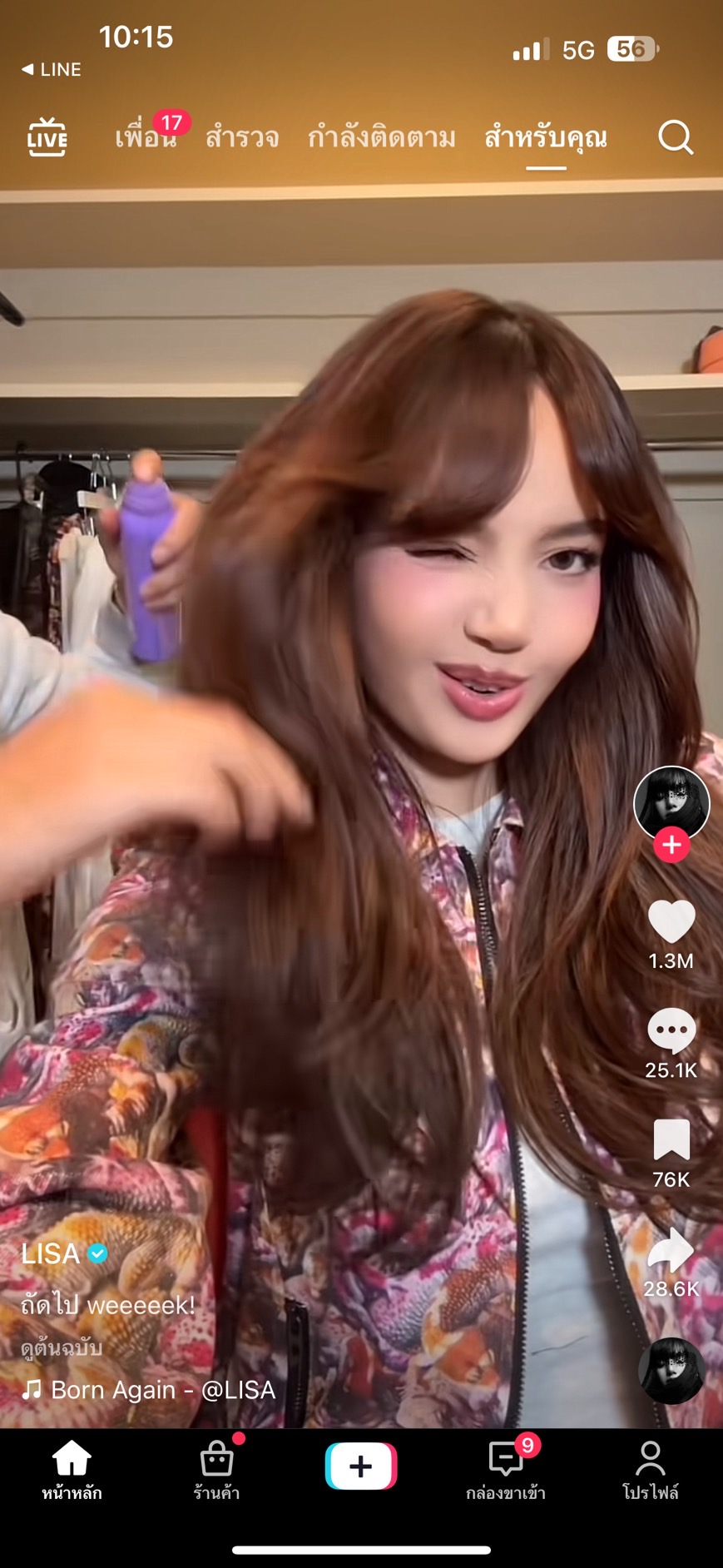
Task: Open the LIVE icon
Action: 47,136
